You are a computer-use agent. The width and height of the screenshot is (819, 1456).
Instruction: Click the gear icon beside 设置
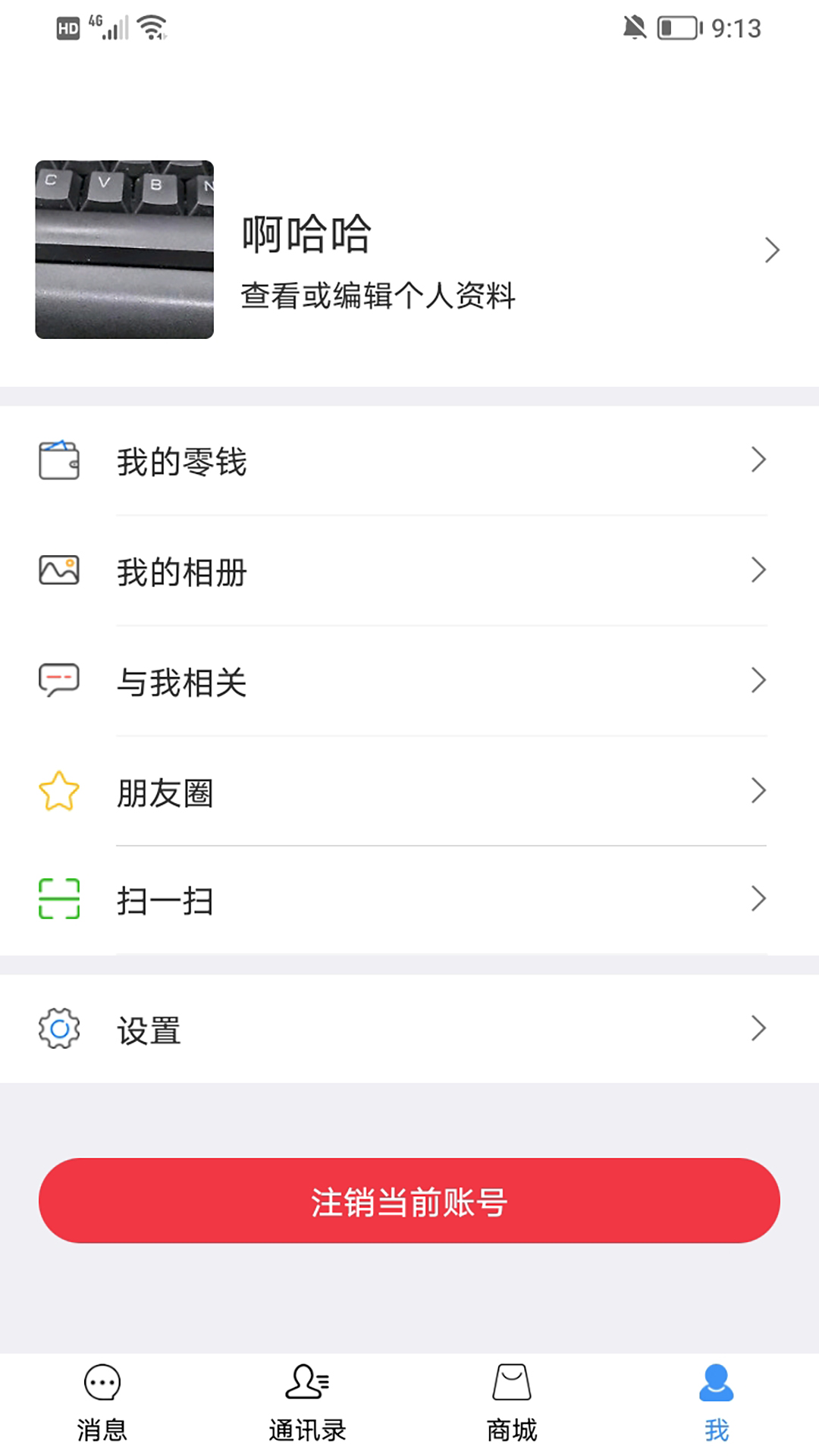tap(58, 1028)
